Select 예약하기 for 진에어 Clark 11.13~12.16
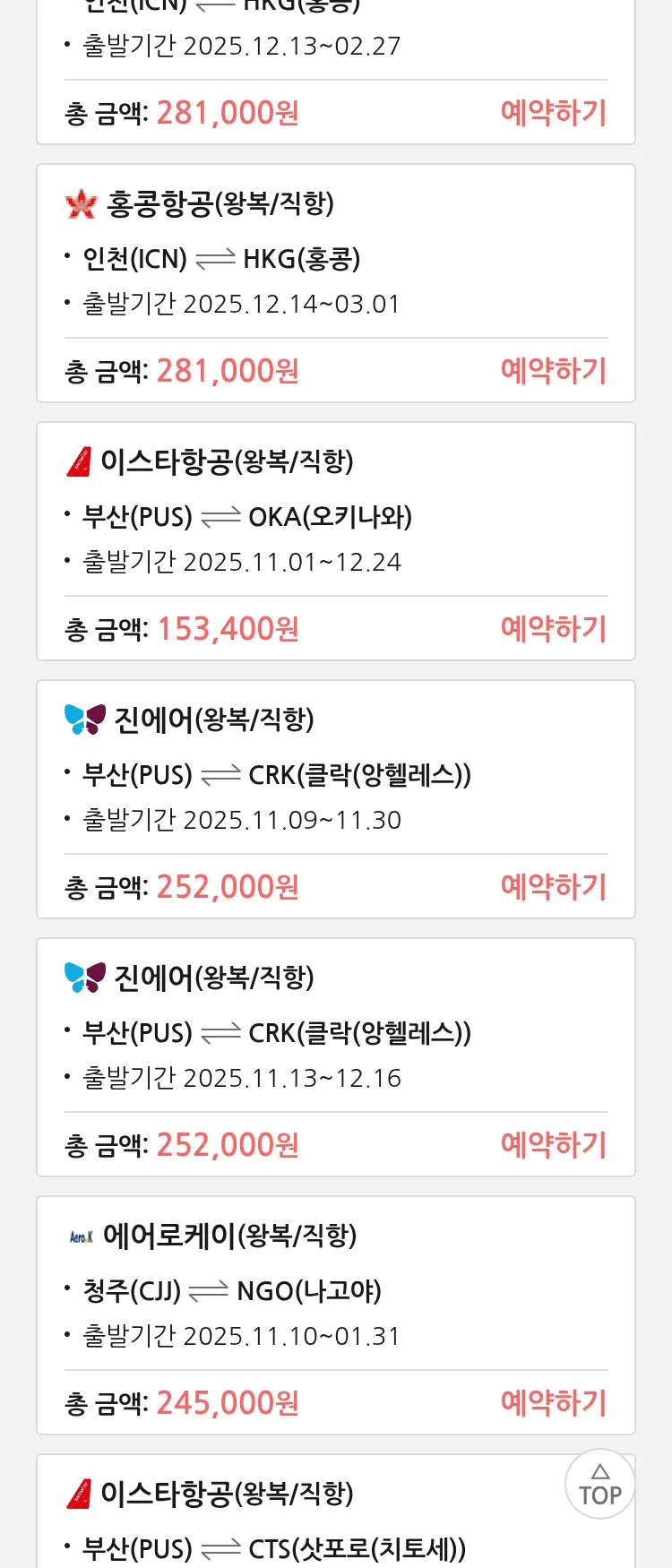This screenshot has height=1568, width=672. [x=553, y=1145]
